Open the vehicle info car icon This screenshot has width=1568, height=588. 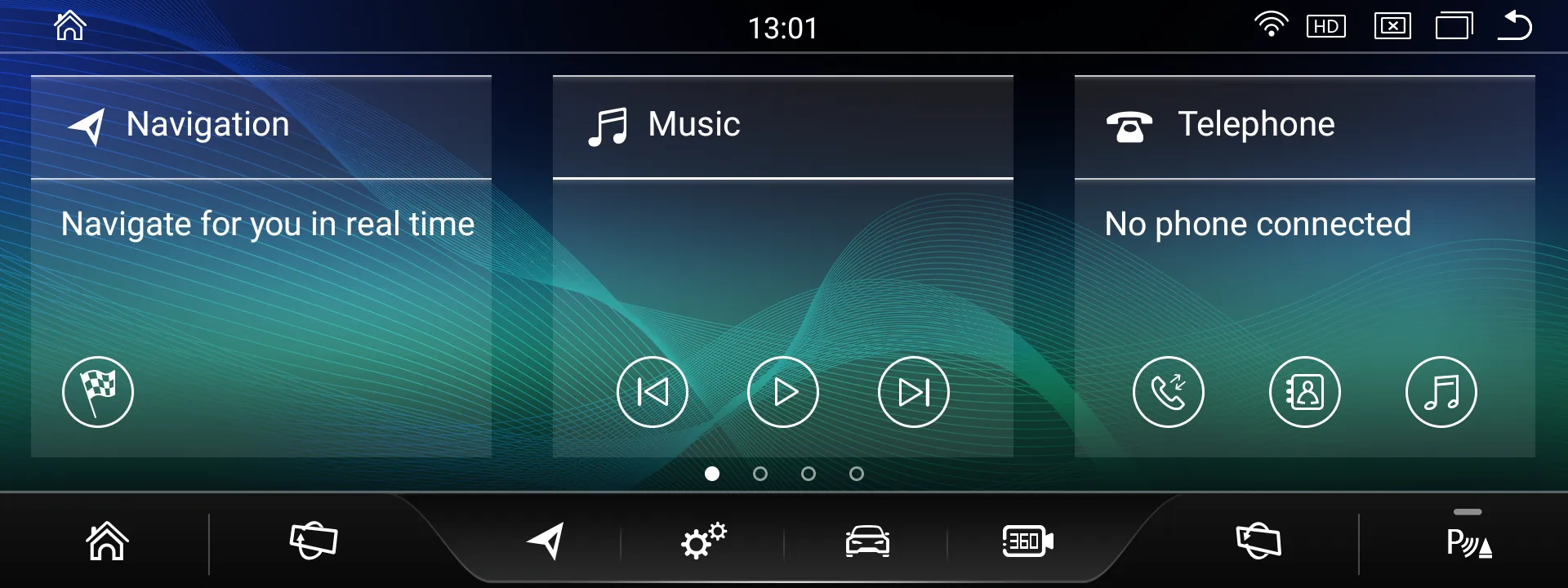coord(867,541)
